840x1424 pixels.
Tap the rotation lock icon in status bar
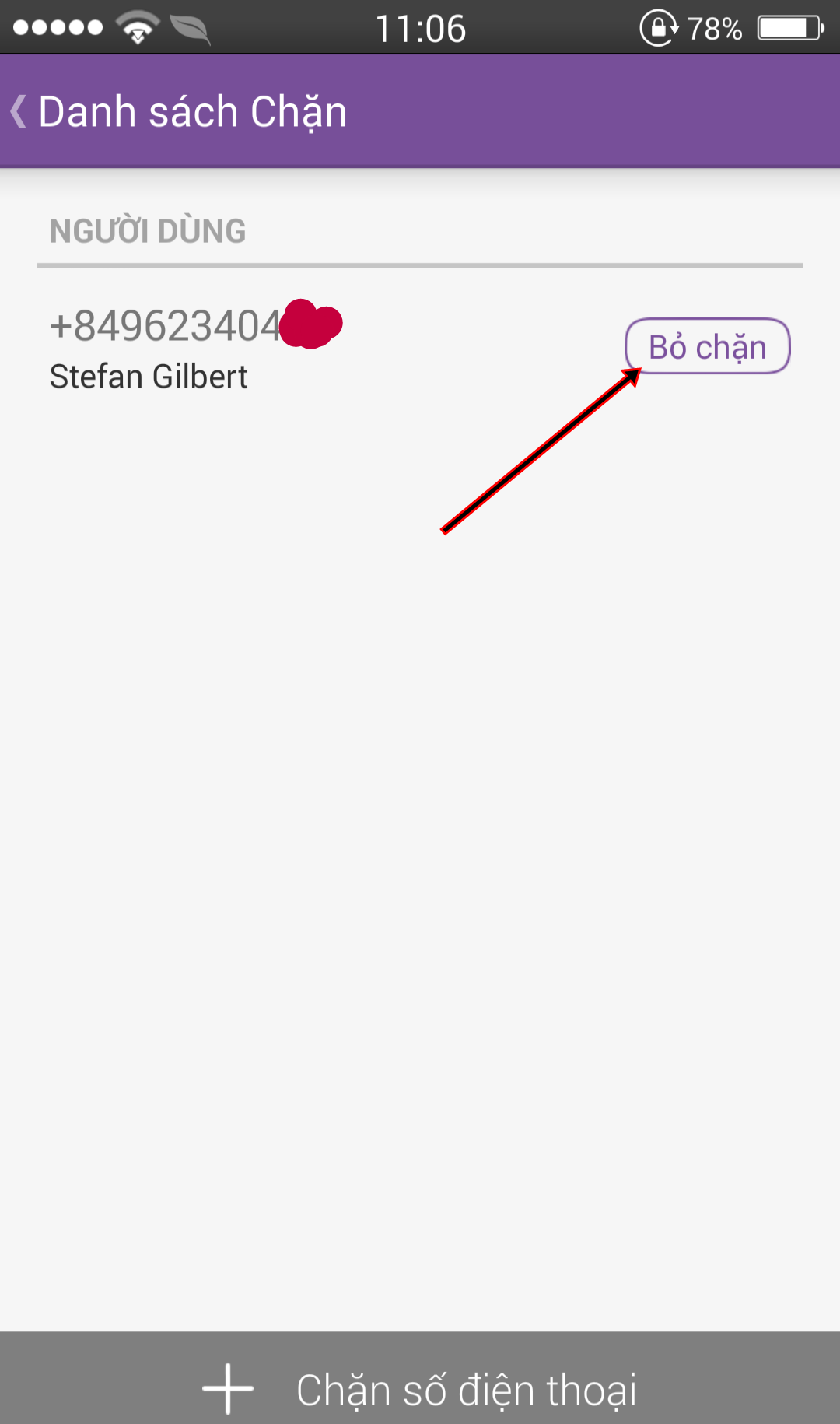(658, 26)
